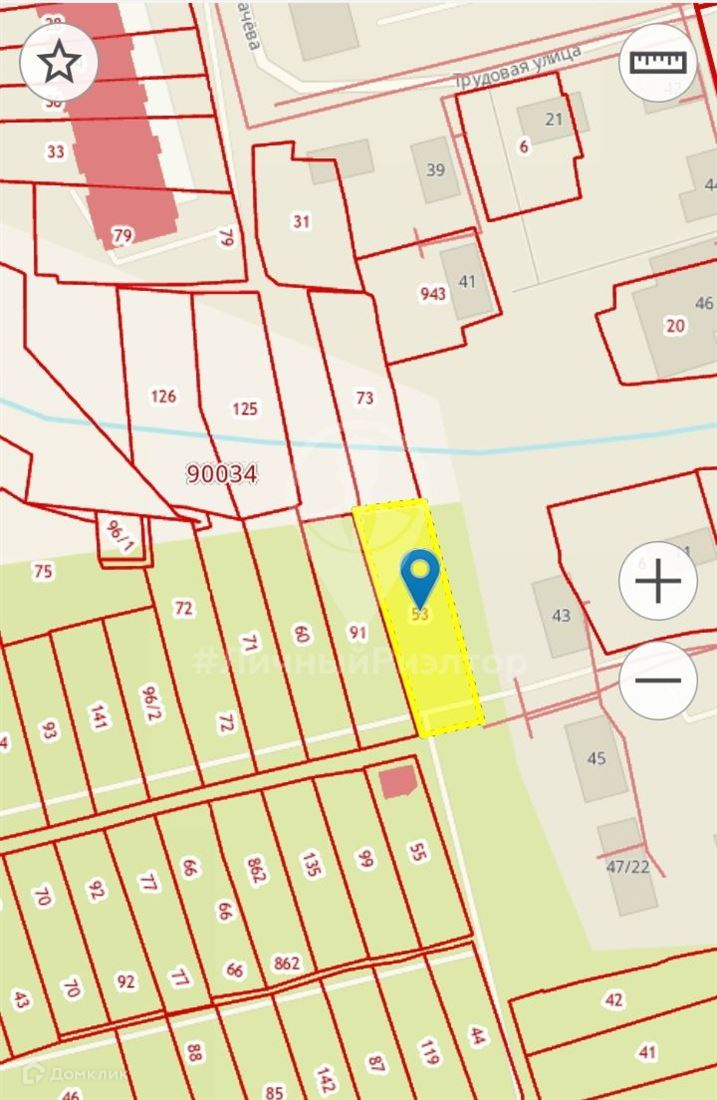This screenshot has width=717, height=1100.
Task: Tap the blue pin on plot 53
Action: click(x=420, y=576)
